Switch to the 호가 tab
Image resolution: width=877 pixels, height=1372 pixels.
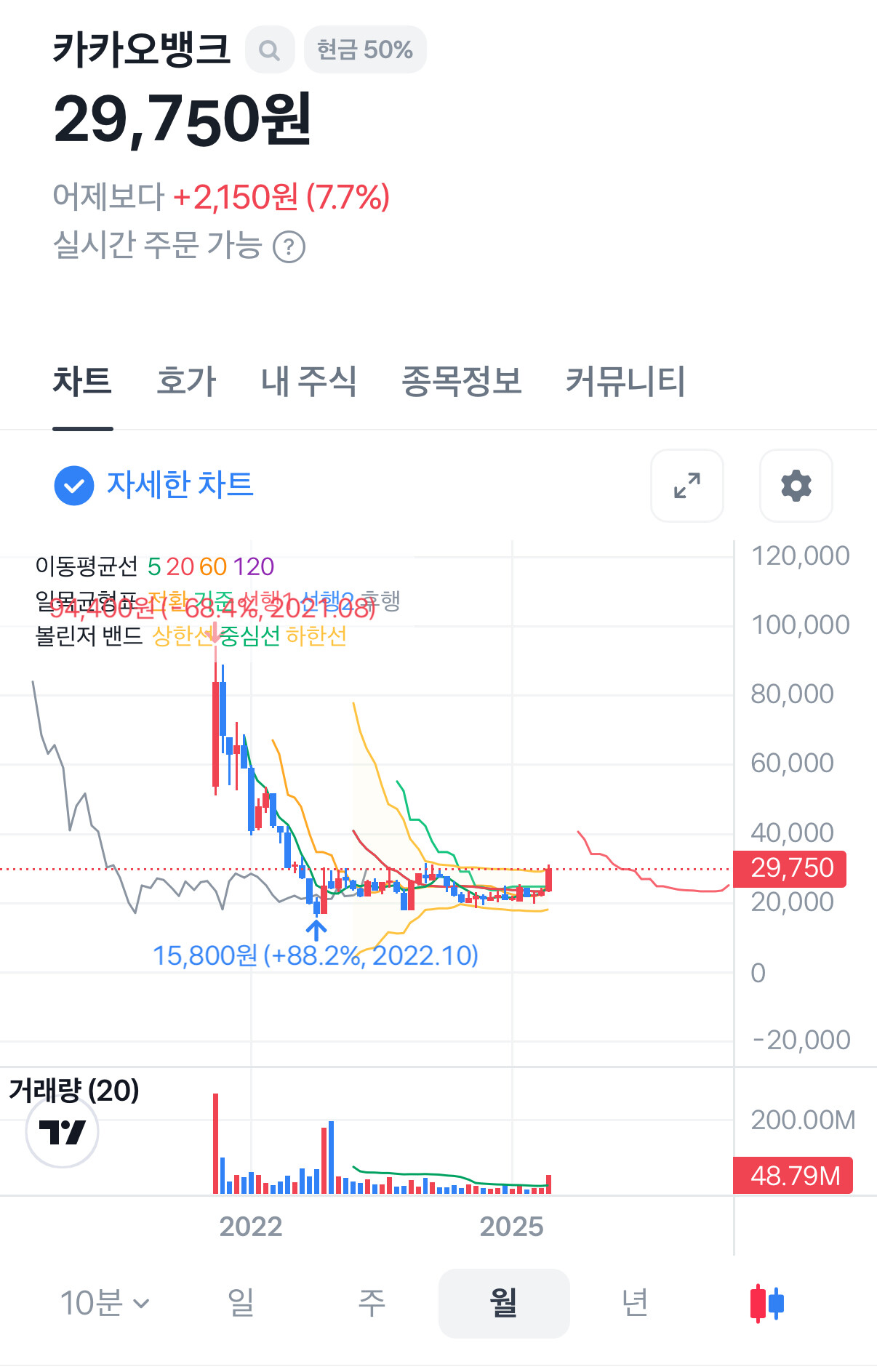point(186,381)
